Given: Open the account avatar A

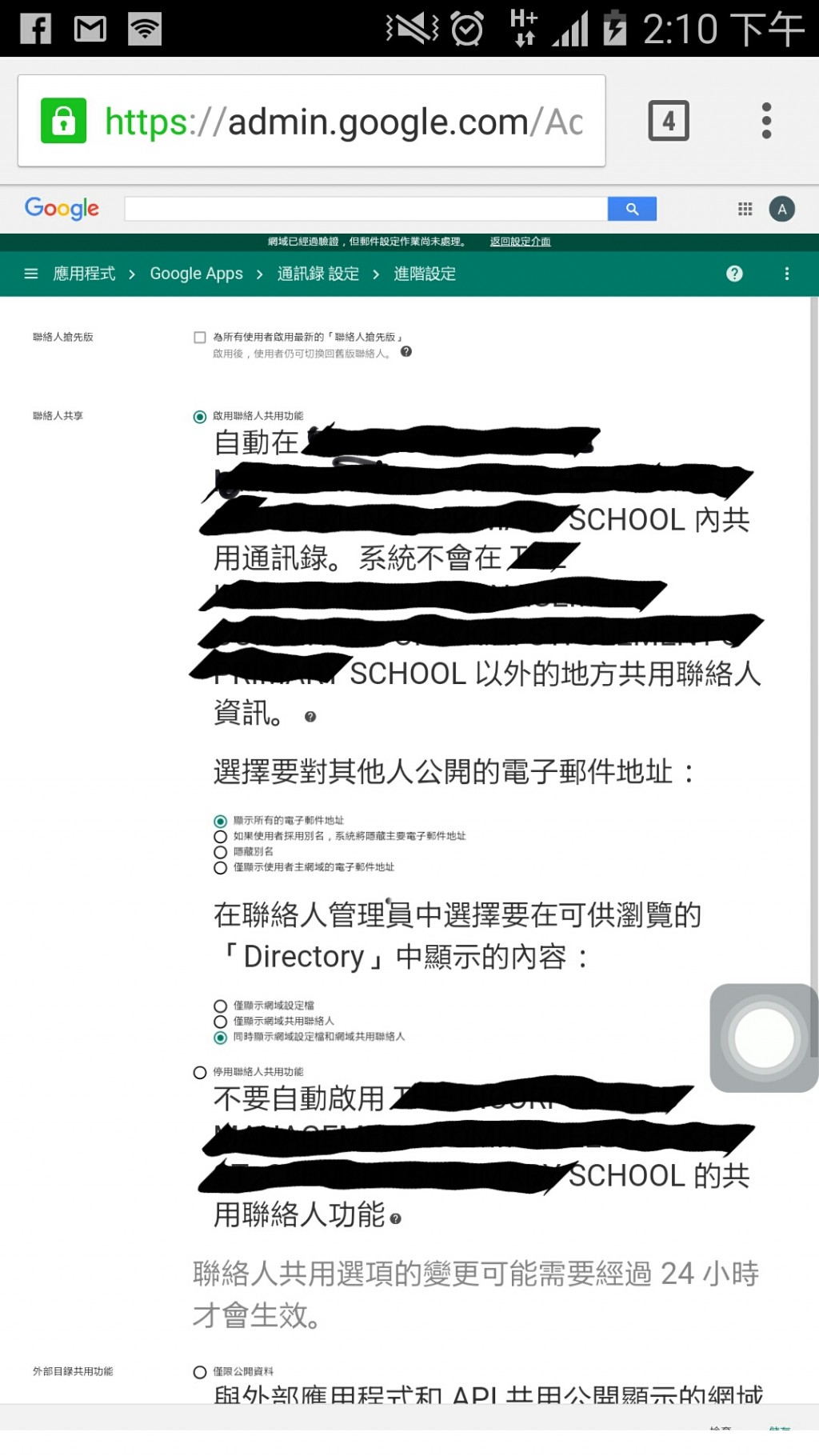Looking at the screenshot, I should (781, 209).
